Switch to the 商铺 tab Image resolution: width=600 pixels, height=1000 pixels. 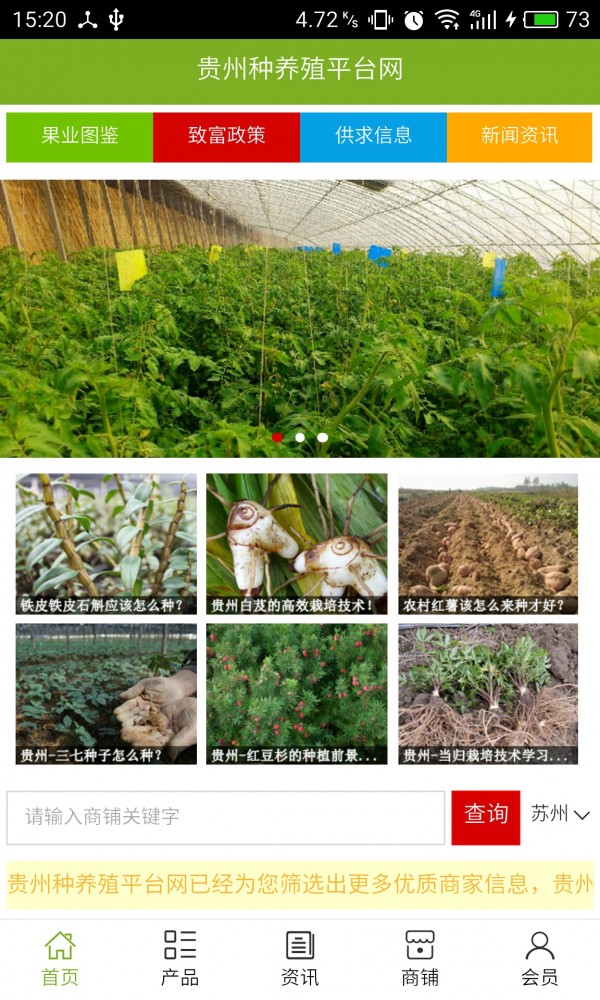tap(420, 958)
